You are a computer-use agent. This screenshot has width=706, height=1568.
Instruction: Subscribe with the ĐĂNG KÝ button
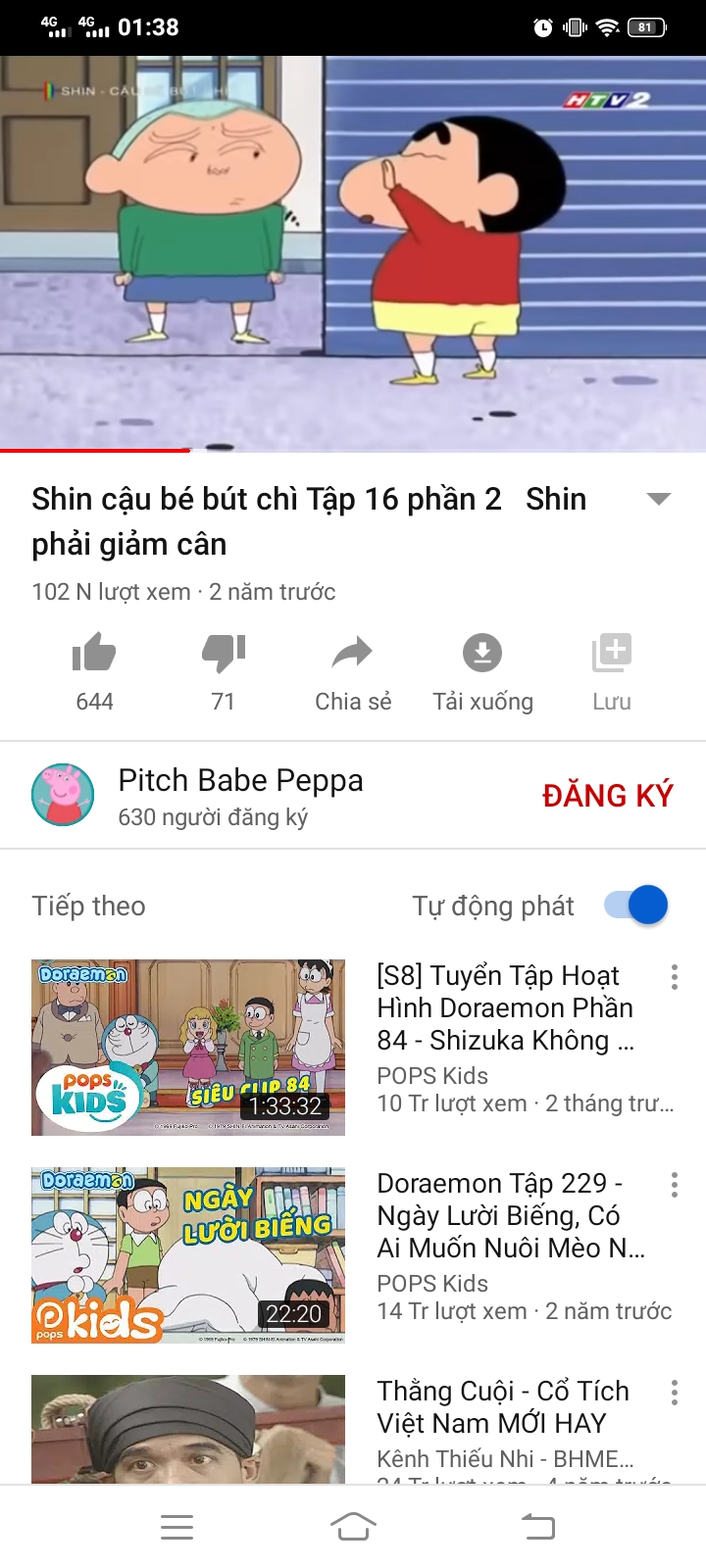(607, 795)
